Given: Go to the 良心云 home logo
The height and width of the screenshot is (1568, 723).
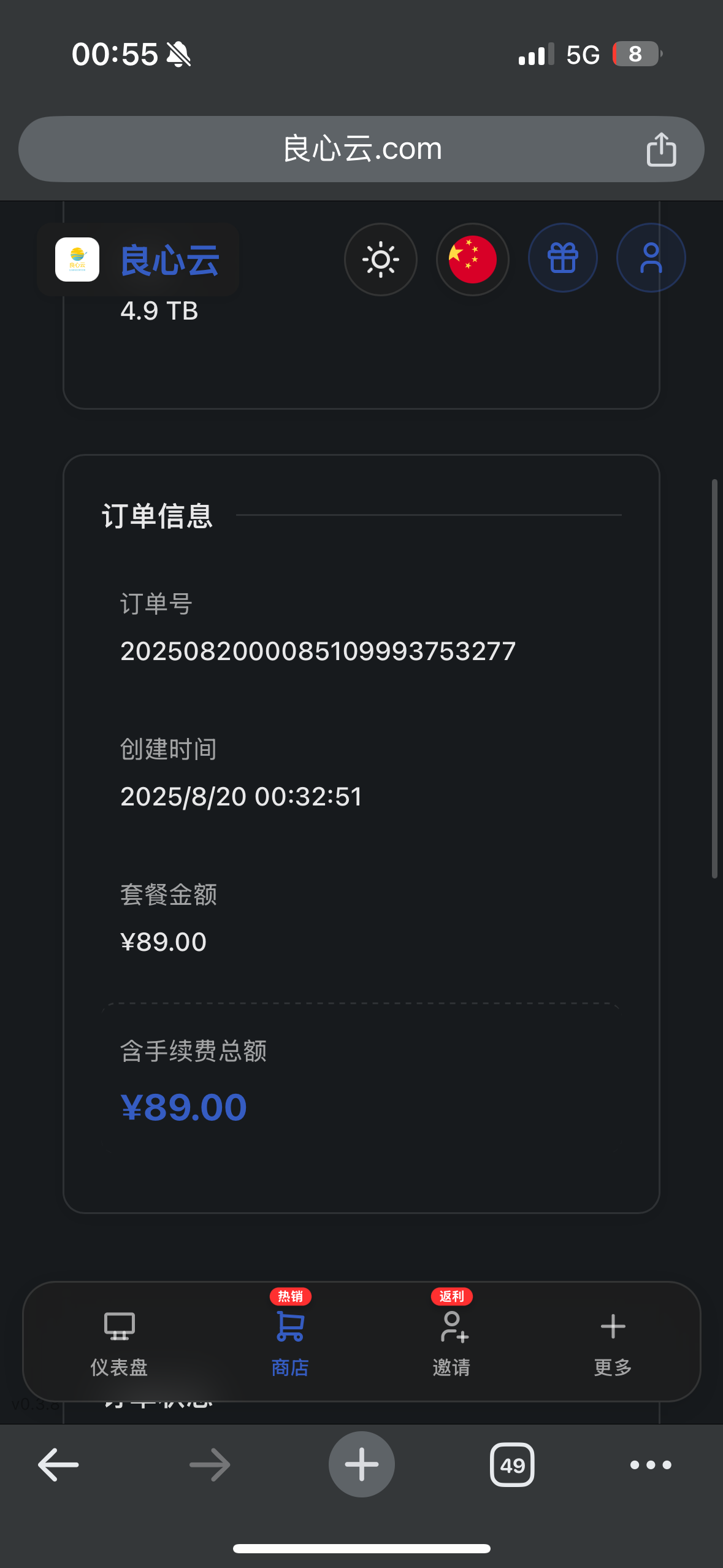Looking at the screenshot, I should (138, 260).
